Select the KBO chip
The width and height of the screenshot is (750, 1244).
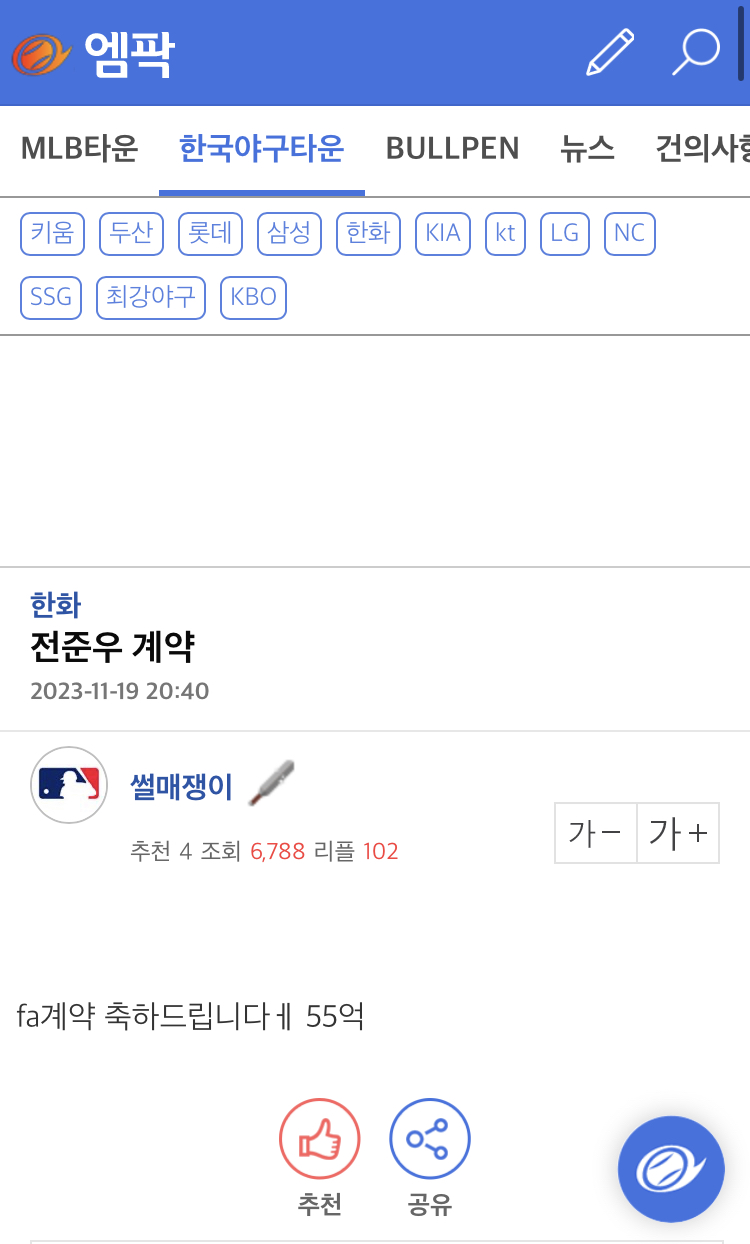point(254,297)
